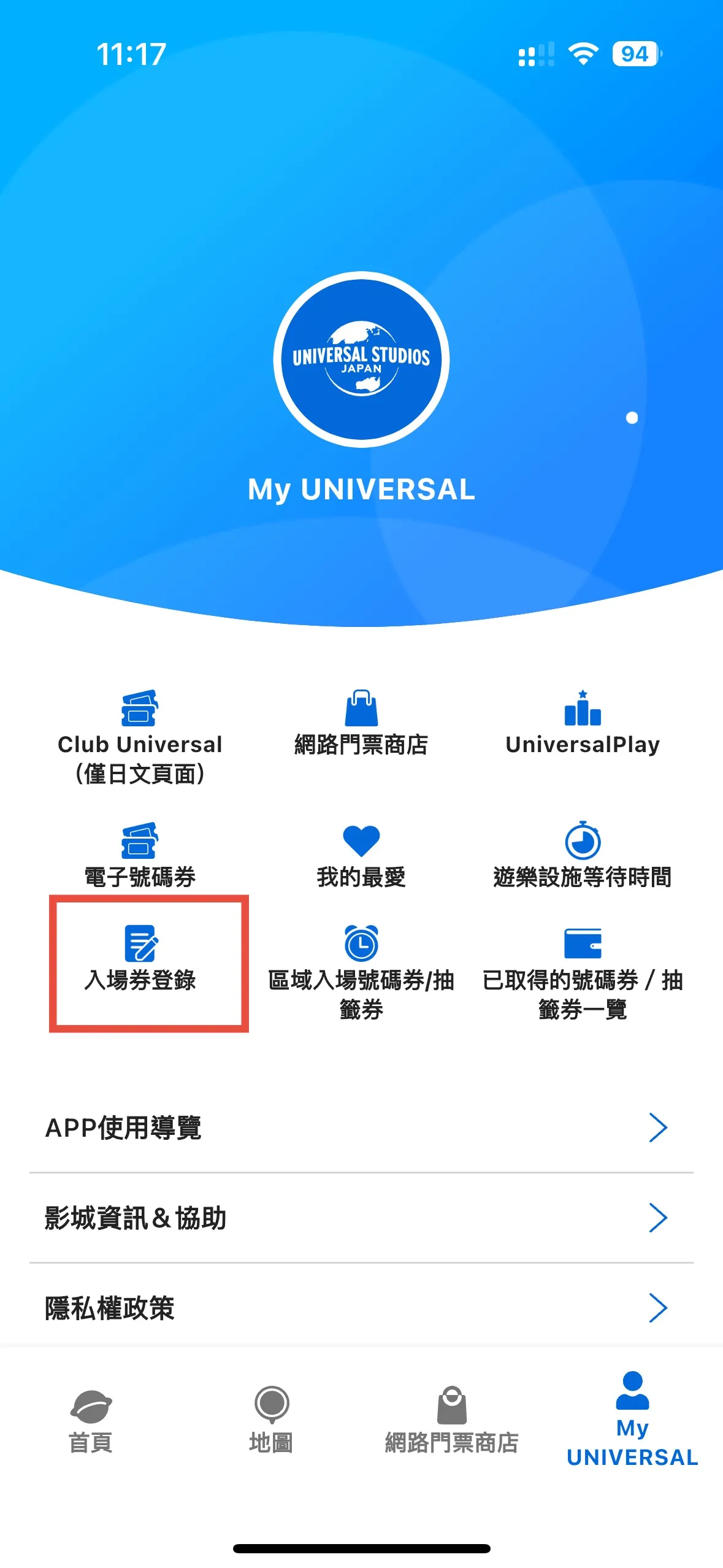723x1568 pixels.
Task: Open 影城資訊＆協助 row
Action: tap(361, 1218)
